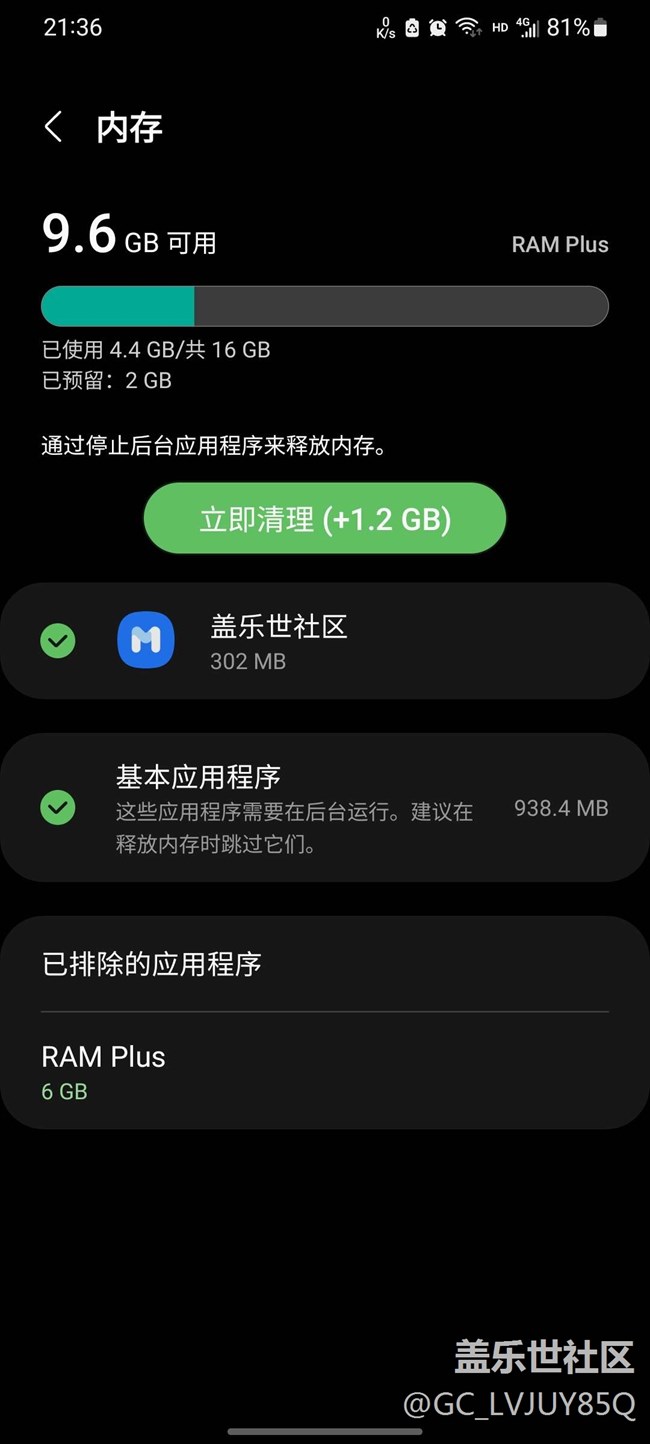The image size is (650, 1444).
Task: Expand the 基本应用程序 938.4 MB row
Action: click(325, 808)
